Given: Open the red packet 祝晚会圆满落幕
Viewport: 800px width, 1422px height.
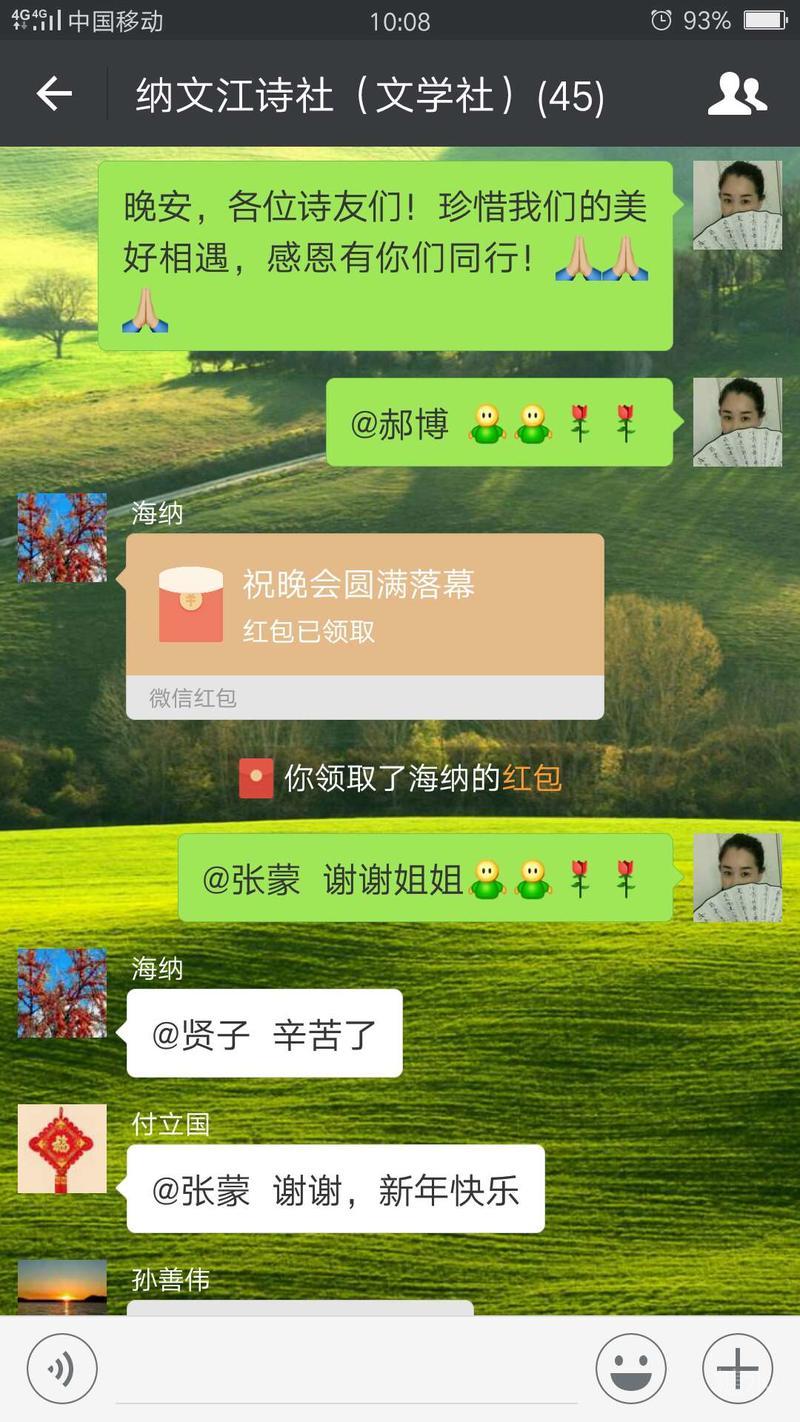Looking at the screenshot, I should [364, 605].
